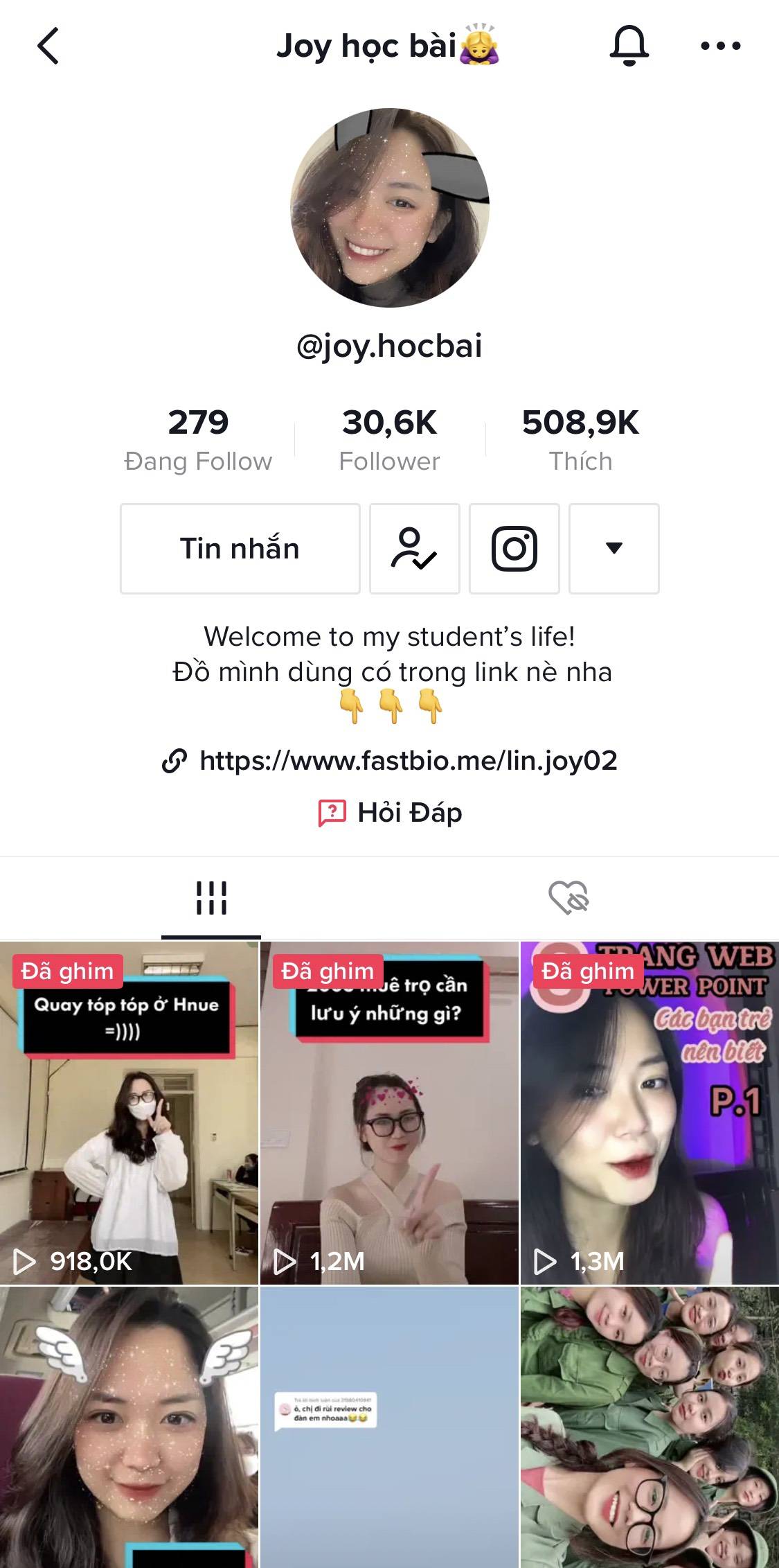The image size is (779, 1568).
Task: Tap the Tin nhắn message button
Action: tap(240, 549)
